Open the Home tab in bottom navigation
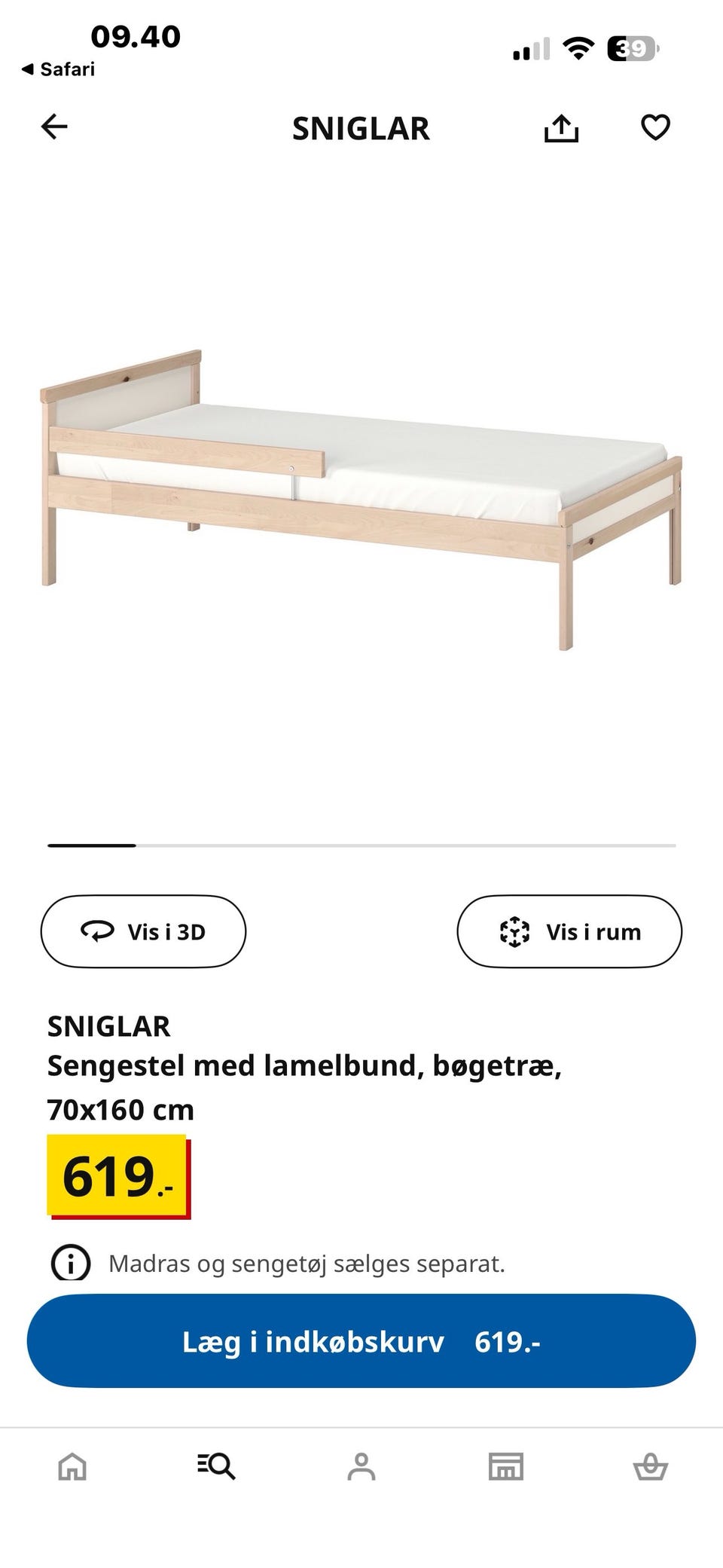 72,1465
